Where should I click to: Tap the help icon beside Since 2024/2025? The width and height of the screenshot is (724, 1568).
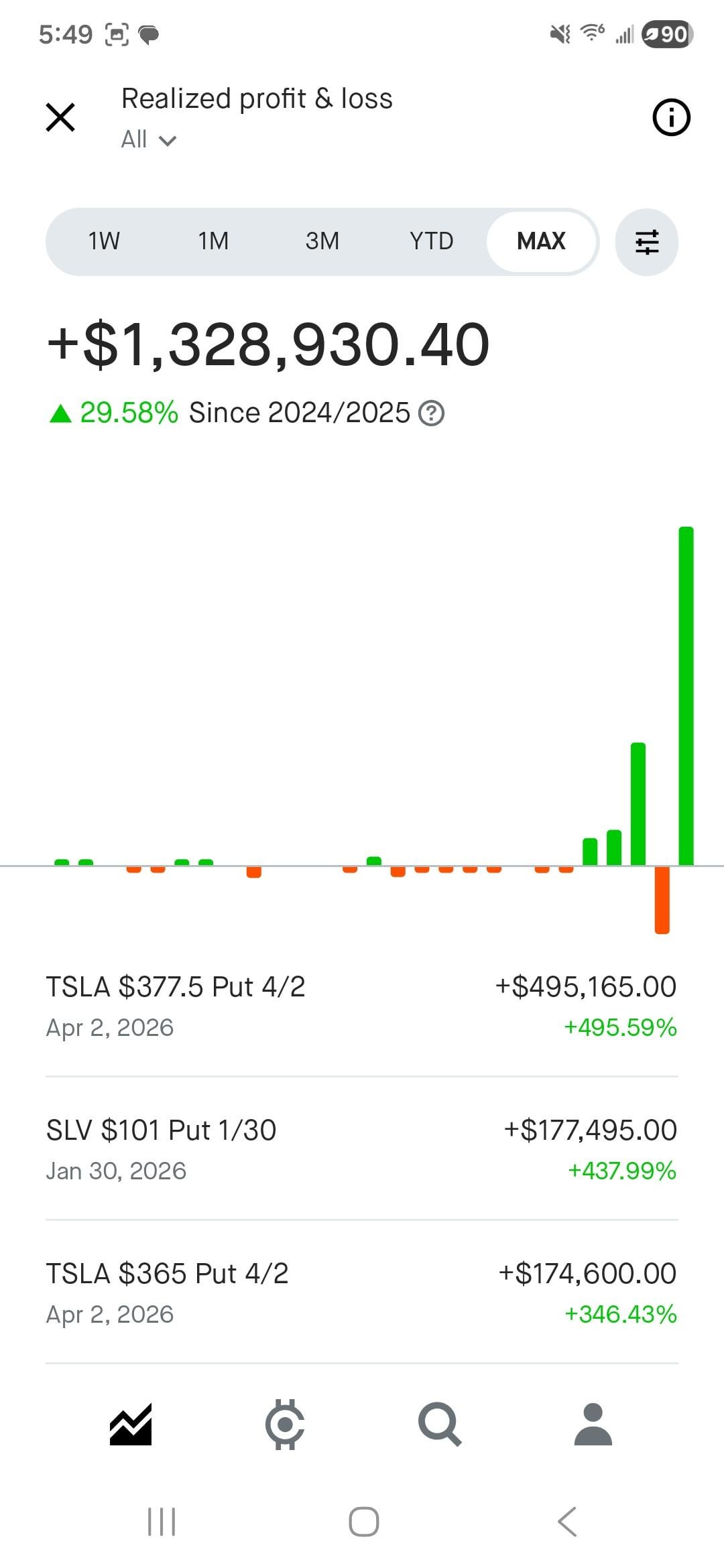(431, 413)
